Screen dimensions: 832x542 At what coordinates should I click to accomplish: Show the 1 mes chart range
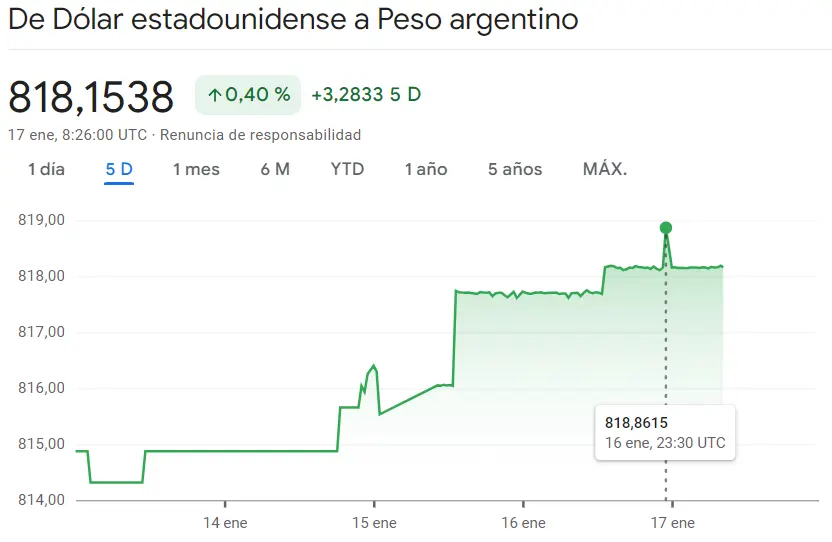click(x=196, y=169)
